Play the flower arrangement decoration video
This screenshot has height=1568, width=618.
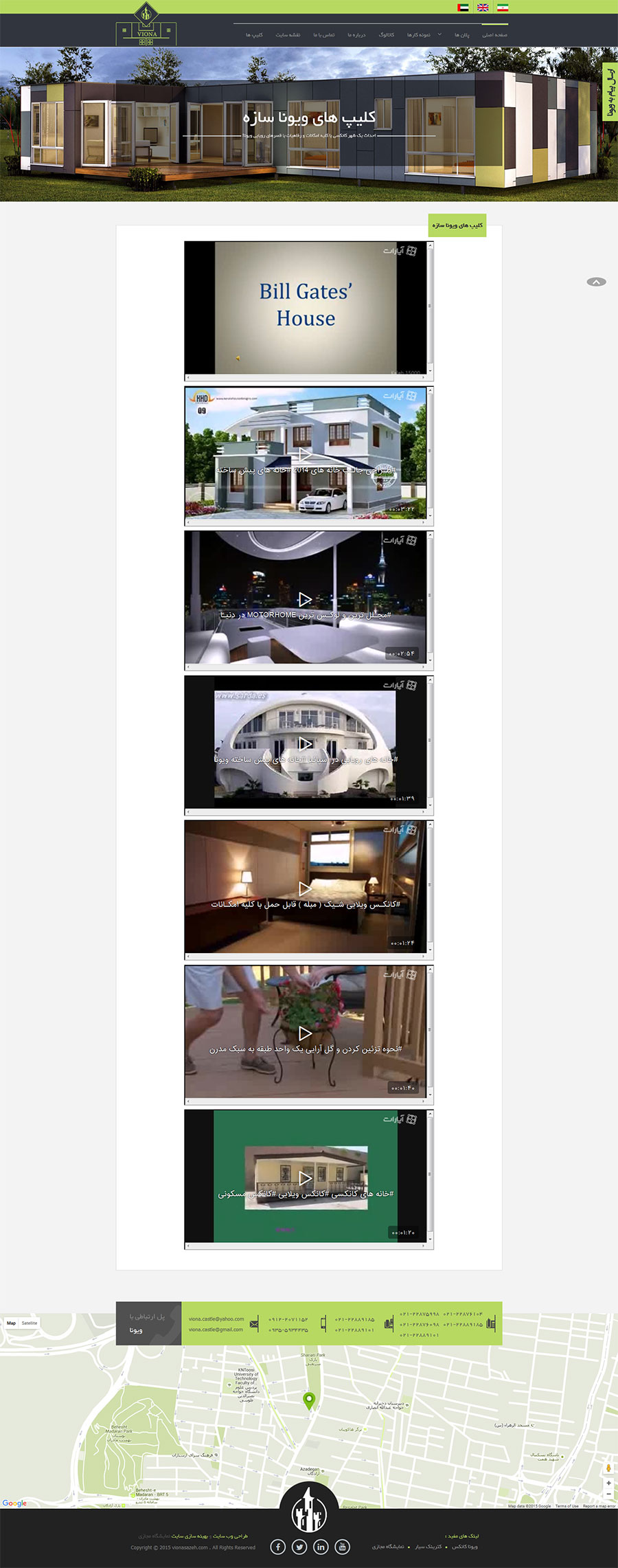click(x=306, y=1033)
